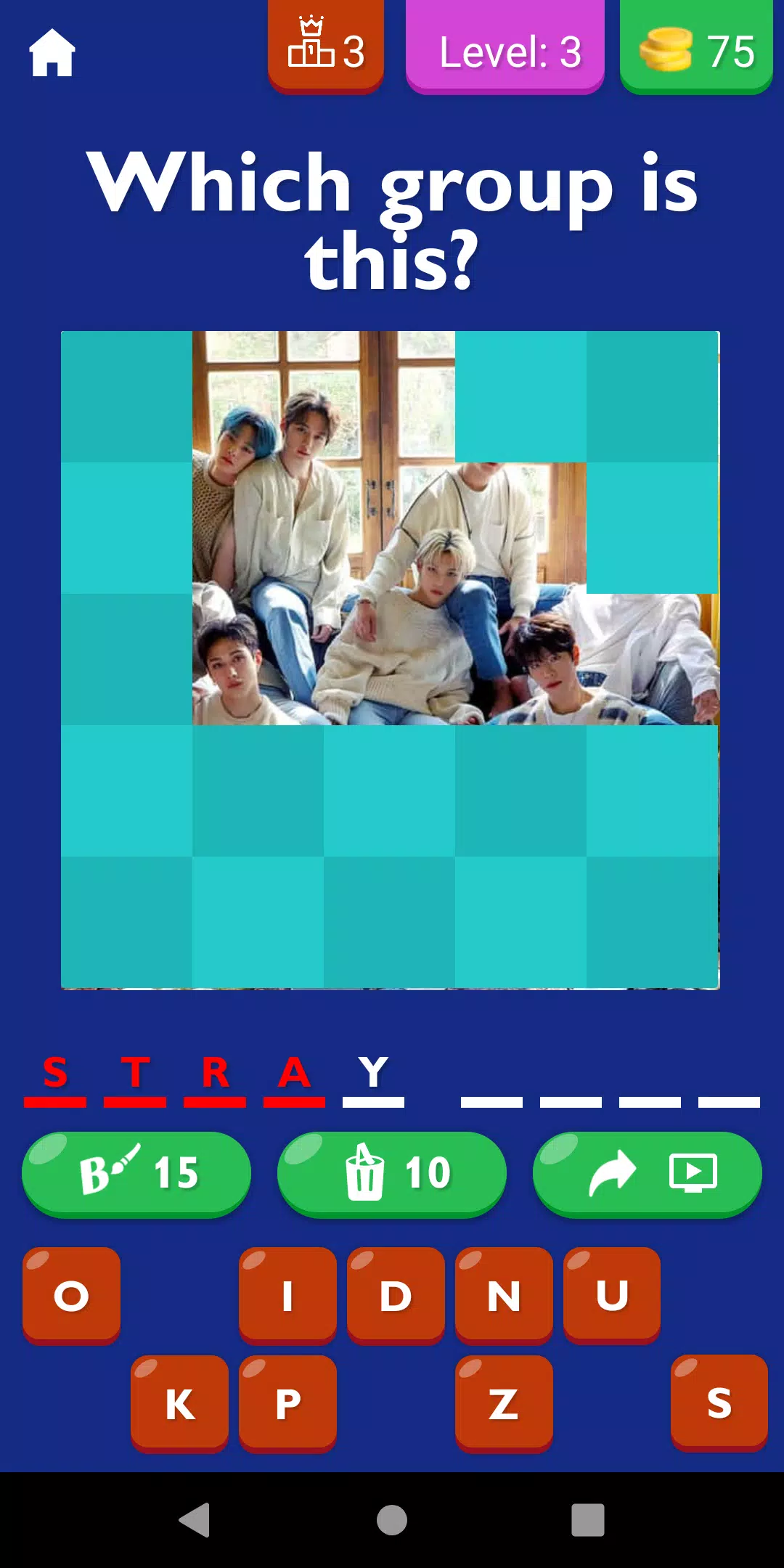Open recent apps from navigation bar
The image size is (784, 1568).
pyautogui.click(x=587, y=1520)
